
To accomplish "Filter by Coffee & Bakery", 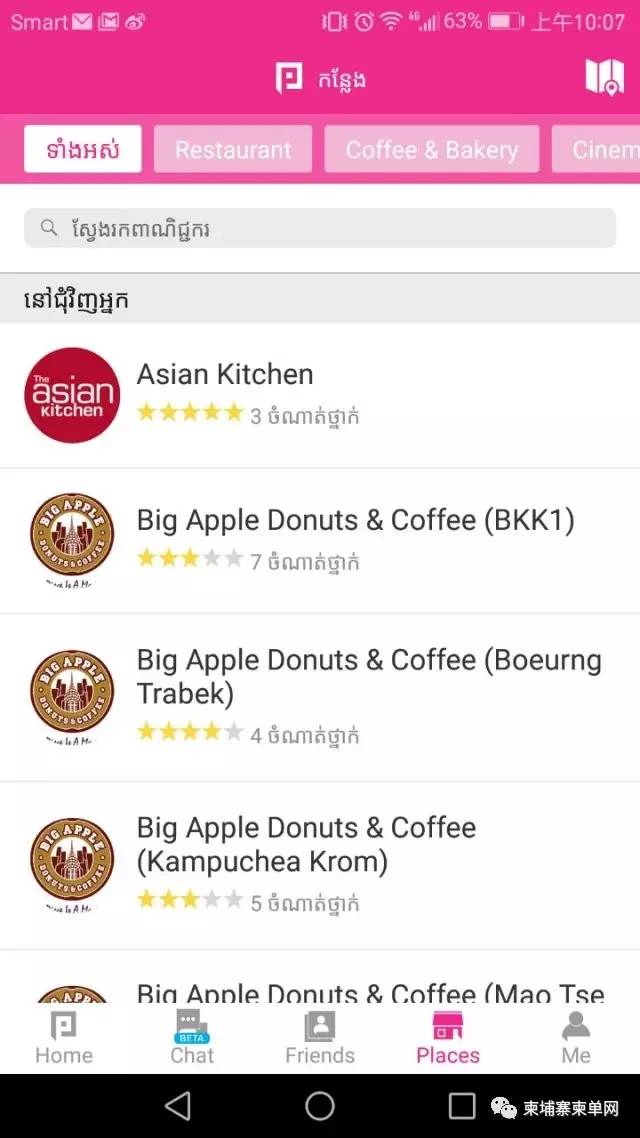I will point(432,150).
